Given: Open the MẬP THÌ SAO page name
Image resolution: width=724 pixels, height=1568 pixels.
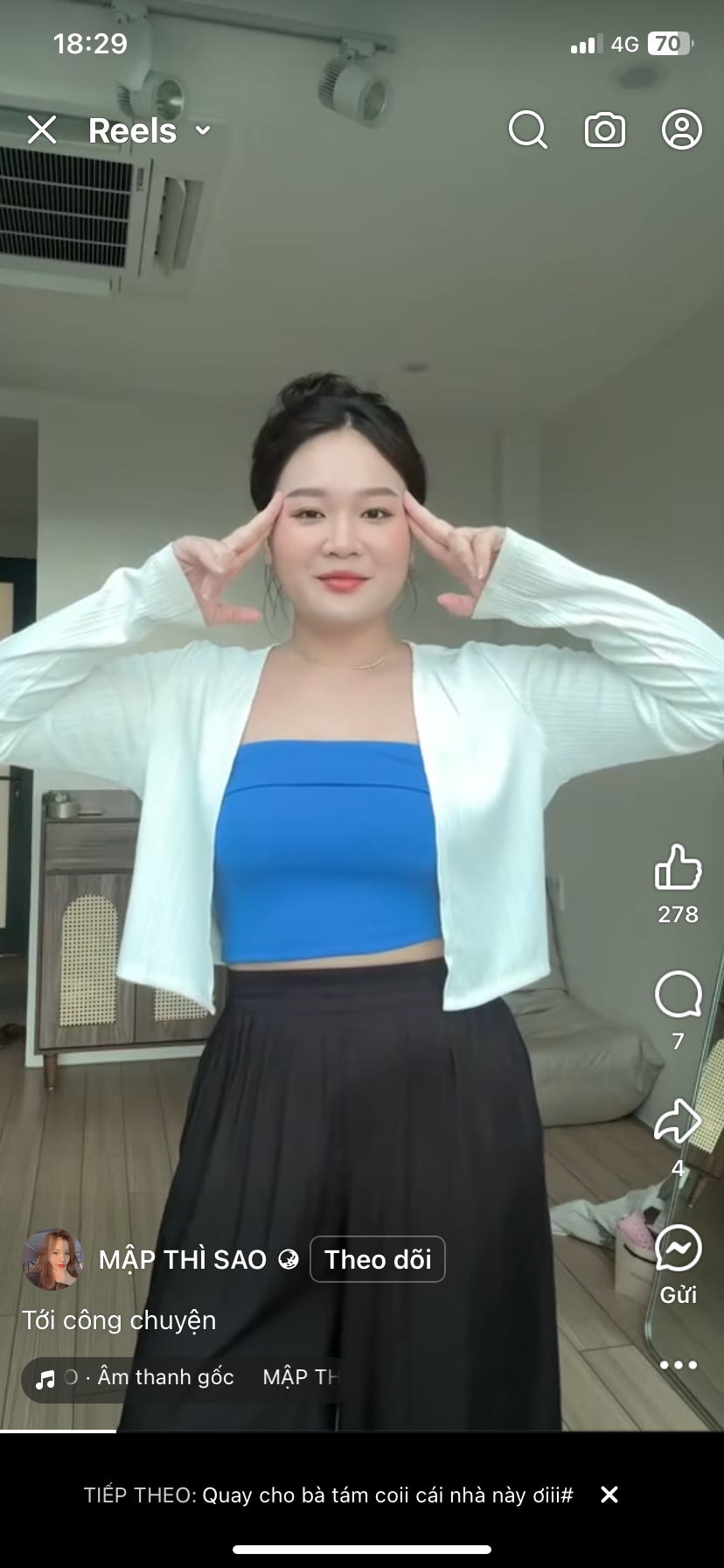Looking at the screenshot, I should pos(182,1259).
